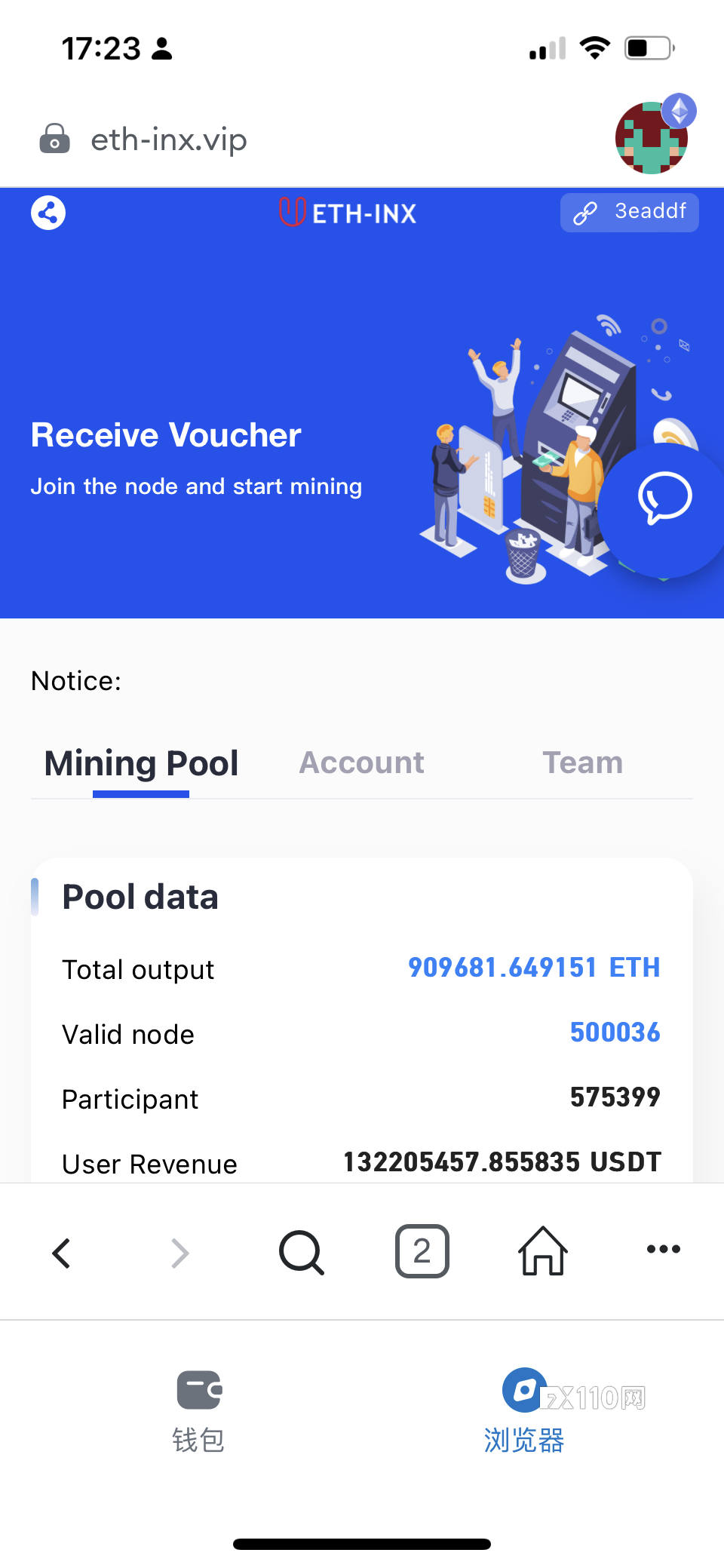
Task: Switch to the Account tab
Action: [x=361, y=763]
